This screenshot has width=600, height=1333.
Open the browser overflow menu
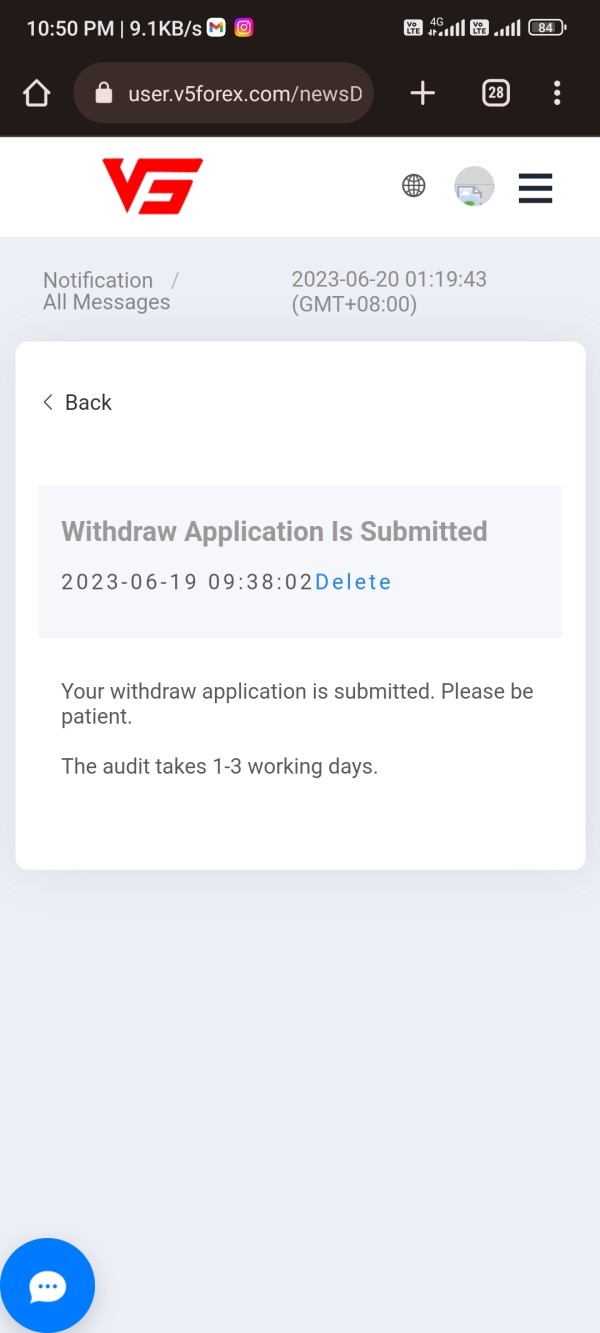(x=557, y=93)
